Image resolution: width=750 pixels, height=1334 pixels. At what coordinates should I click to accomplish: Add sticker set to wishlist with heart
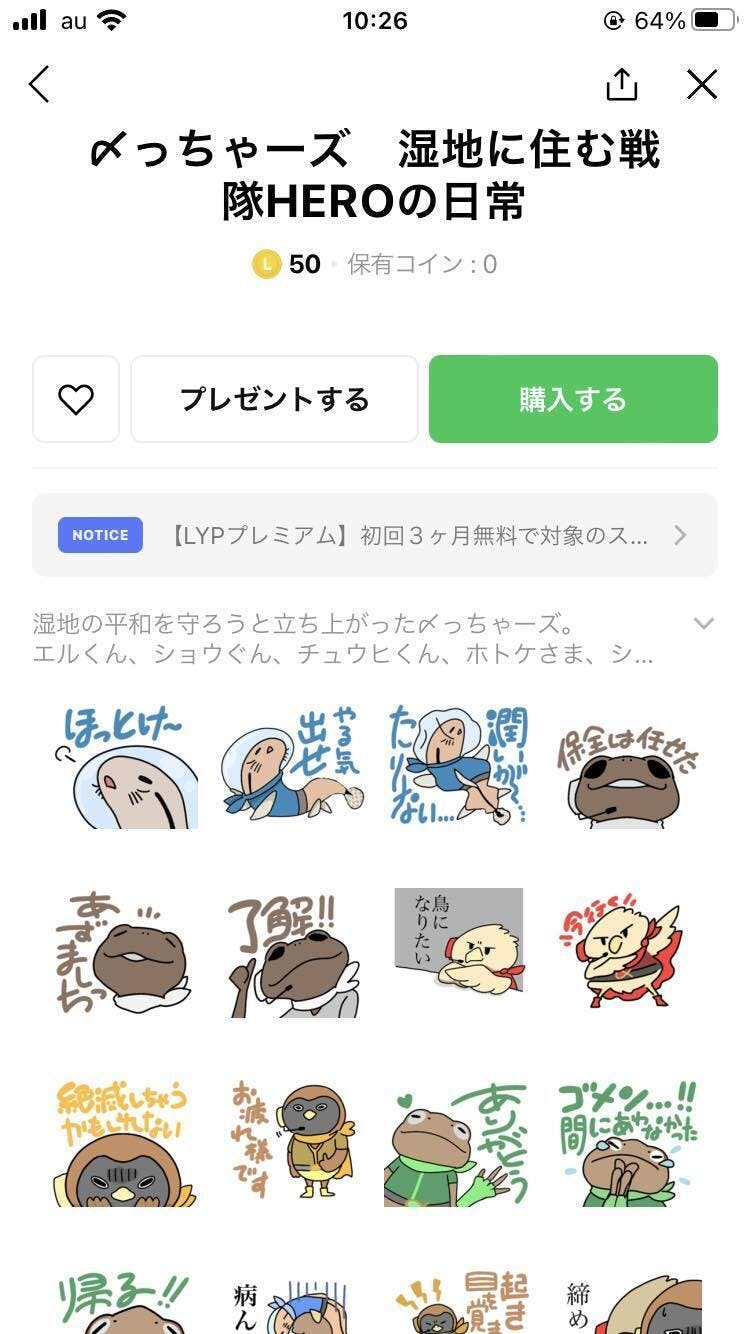[x=76, y=399]
